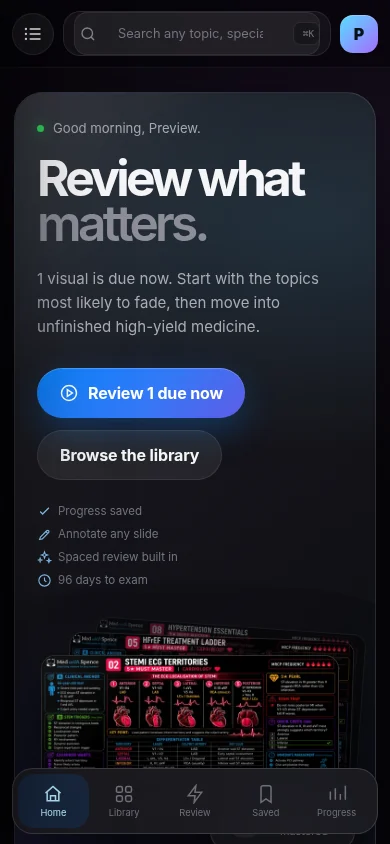Tap the search topics field
Image resolution: width=390 pixels, height=844 pixels.
tap(196, 34)
